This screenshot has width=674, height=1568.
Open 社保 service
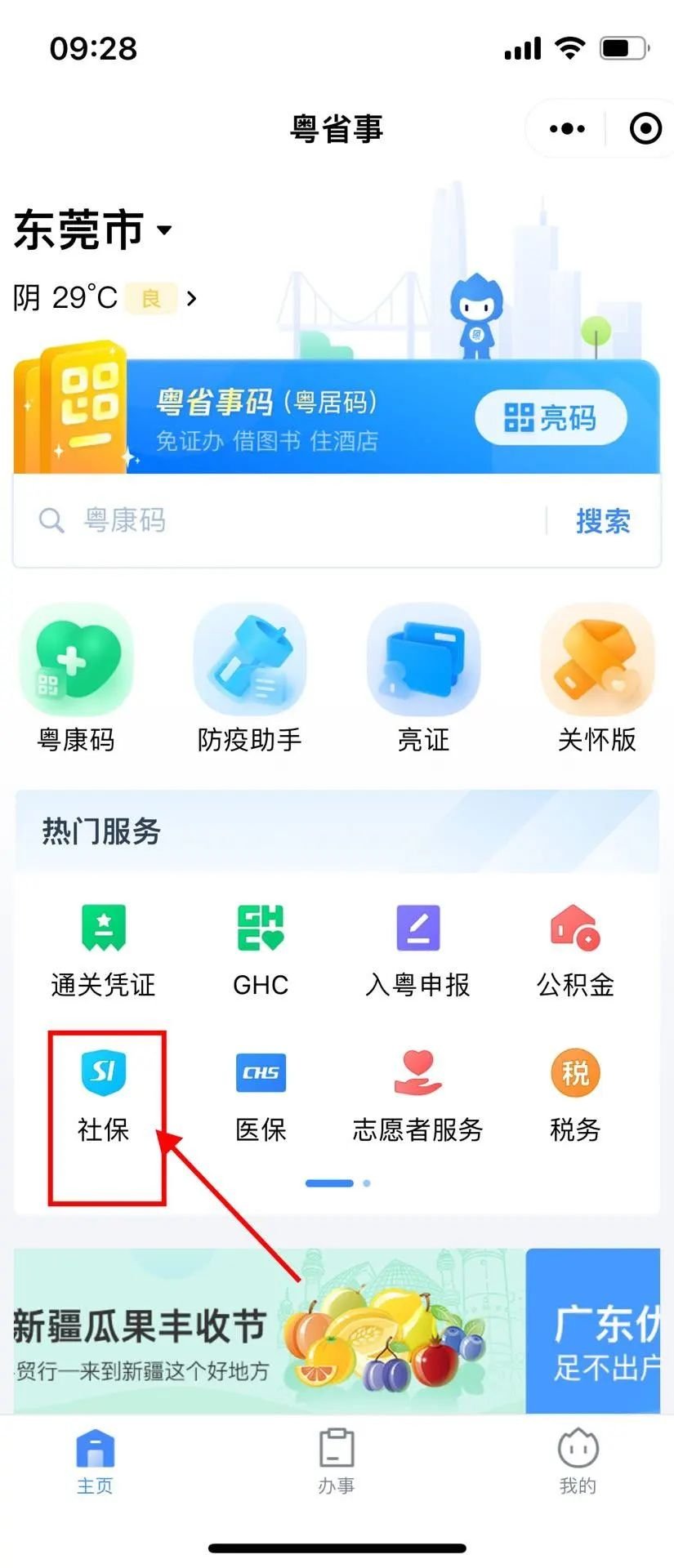tap(103, 1095)
